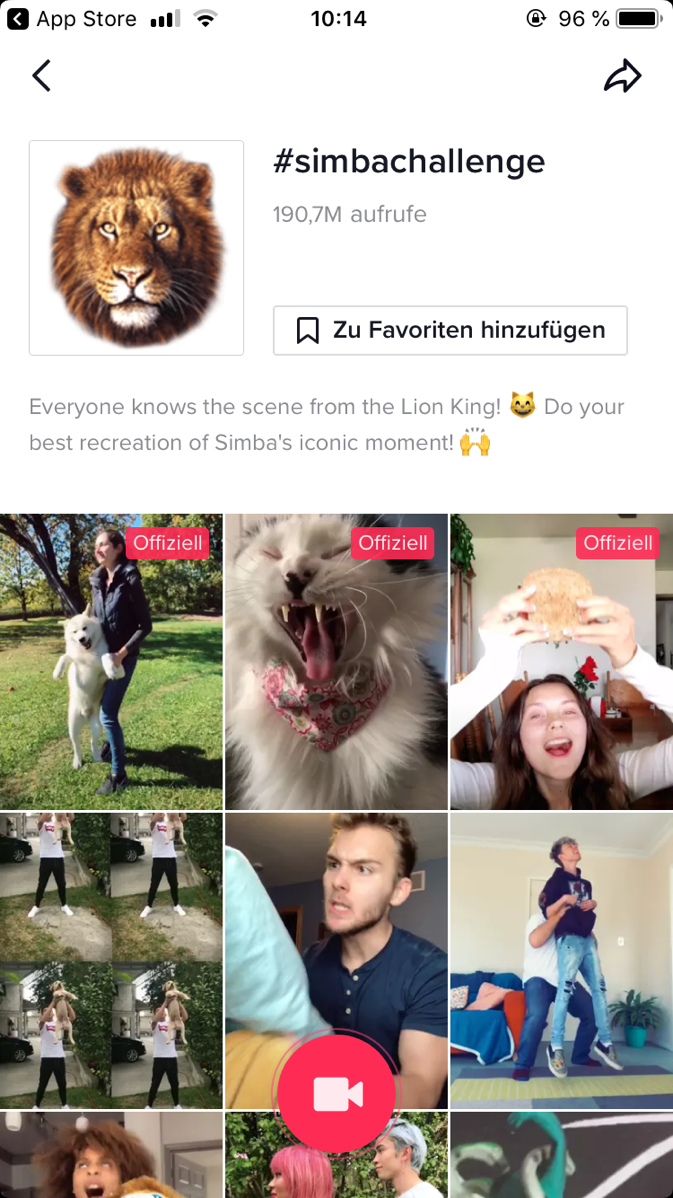The image size is (673, 1198).
Task: Open the official video of woman lifting bread
Action: pyautogui.click(x=561, y=662)
